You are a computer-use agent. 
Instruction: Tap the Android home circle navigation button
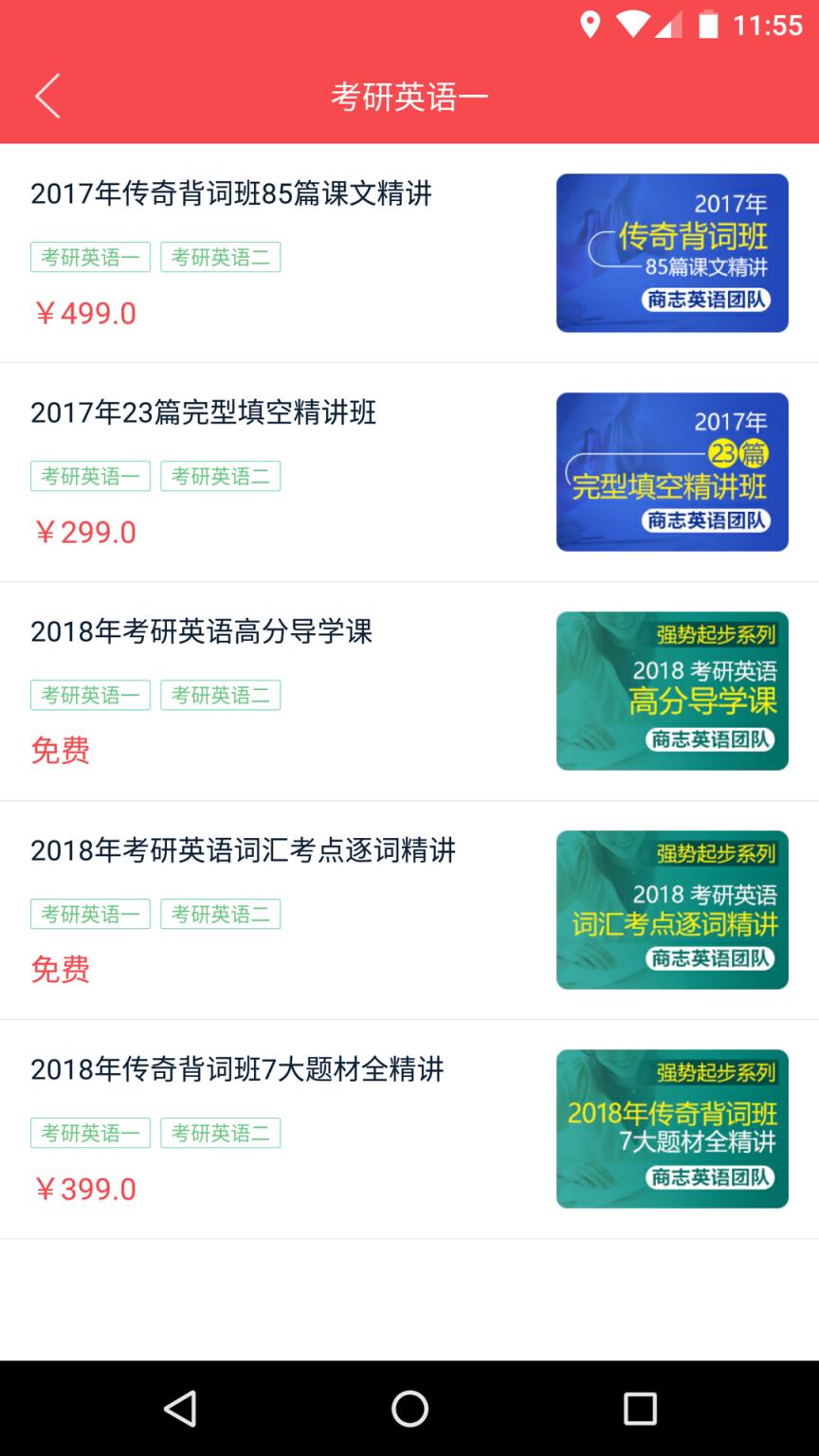409,1410
